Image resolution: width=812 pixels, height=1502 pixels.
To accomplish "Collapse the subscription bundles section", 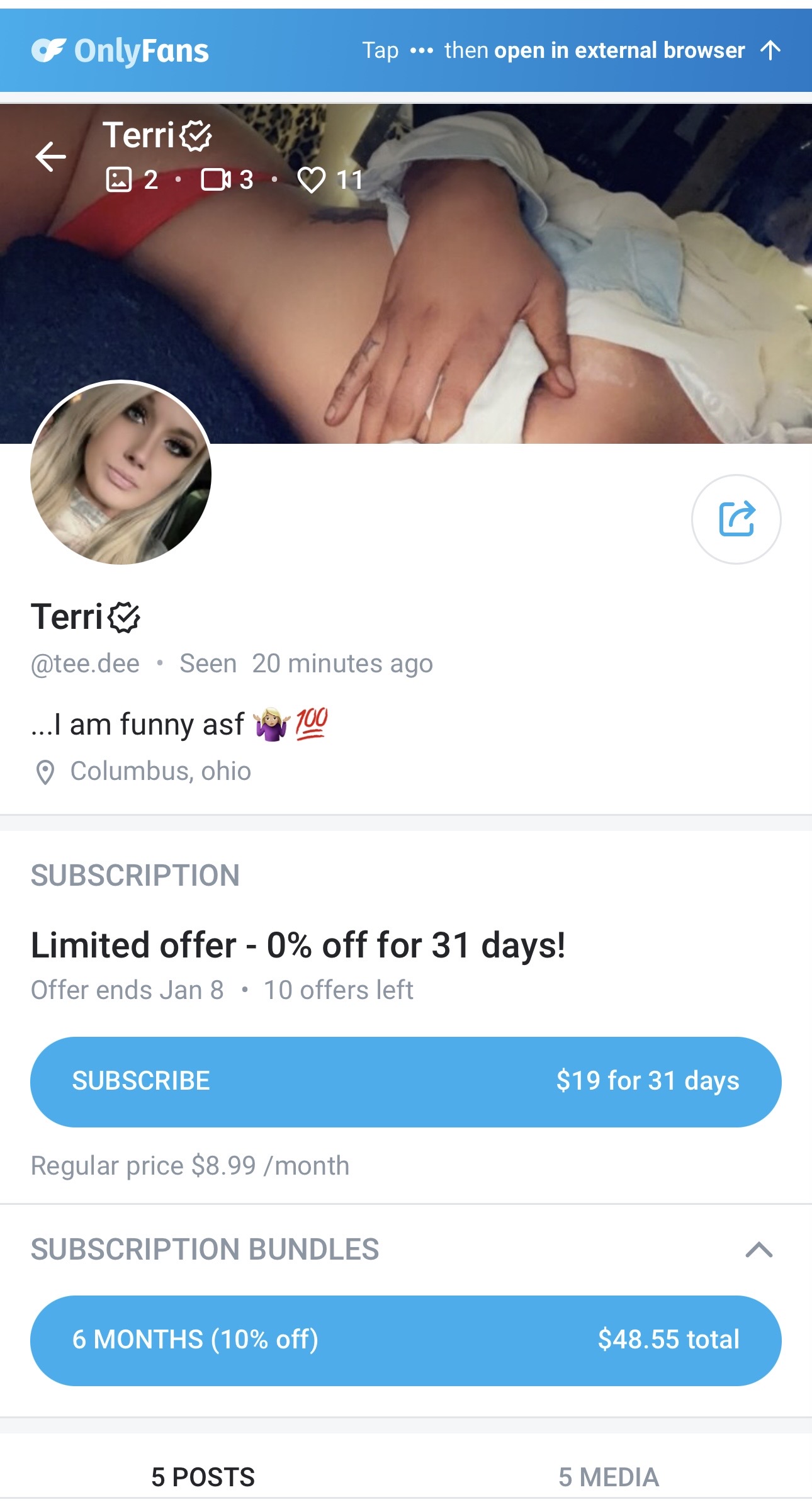I will point(758,1250).
